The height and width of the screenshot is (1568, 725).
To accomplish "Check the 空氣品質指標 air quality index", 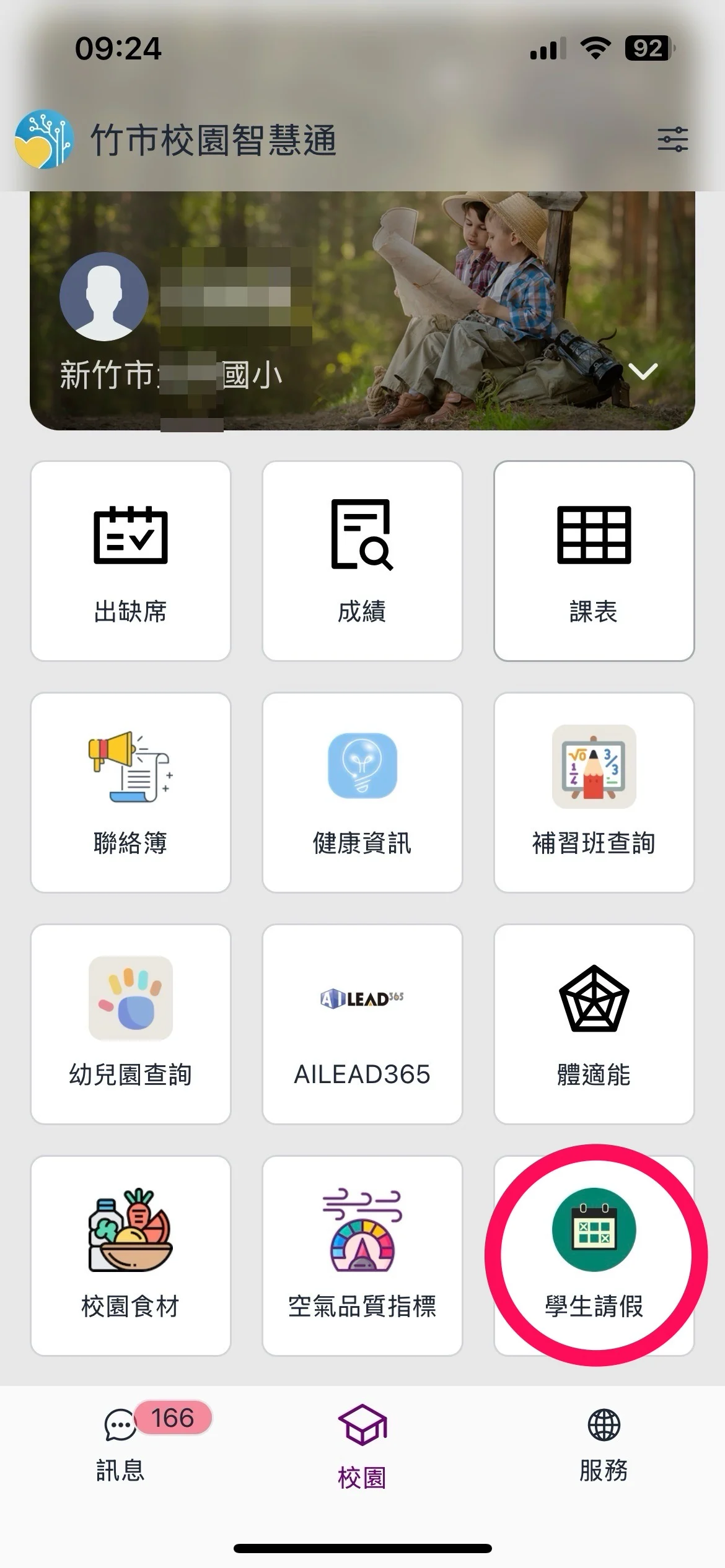I will (362, 1255).
